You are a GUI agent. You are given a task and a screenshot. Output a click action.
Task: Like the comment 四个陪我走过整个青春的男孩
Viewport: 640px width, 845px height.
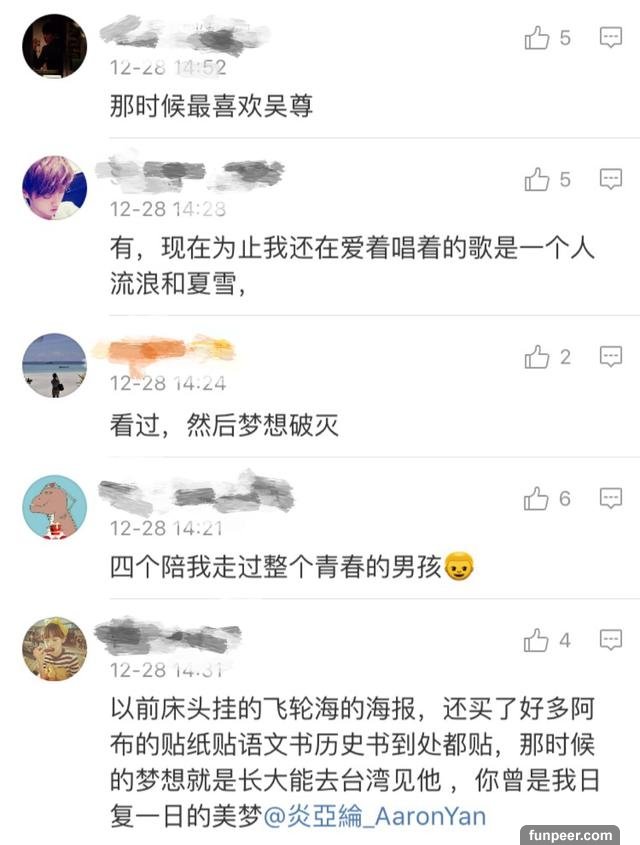[538, 498]
